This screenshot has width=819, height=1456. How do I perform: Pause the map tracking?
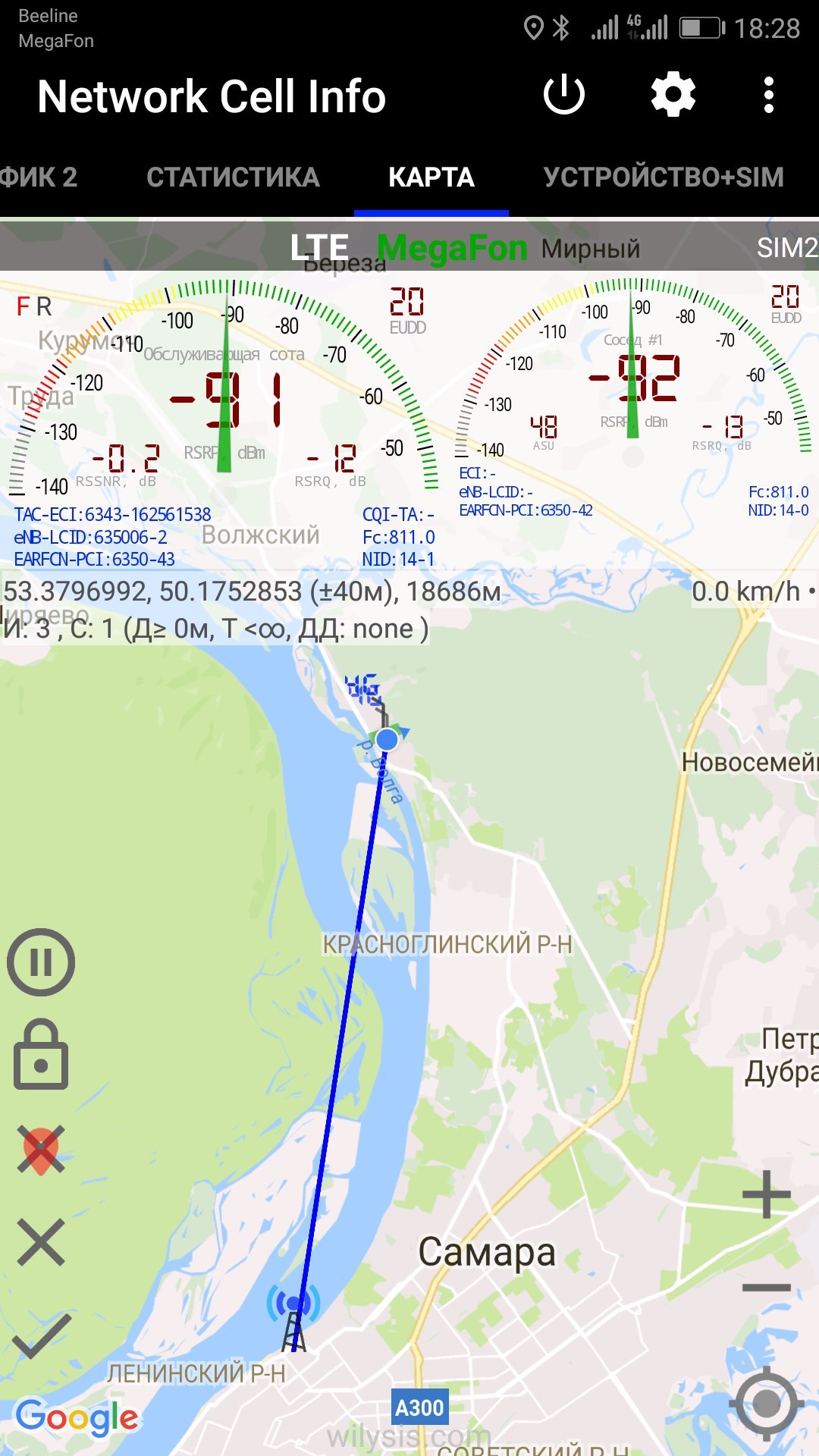41,962
